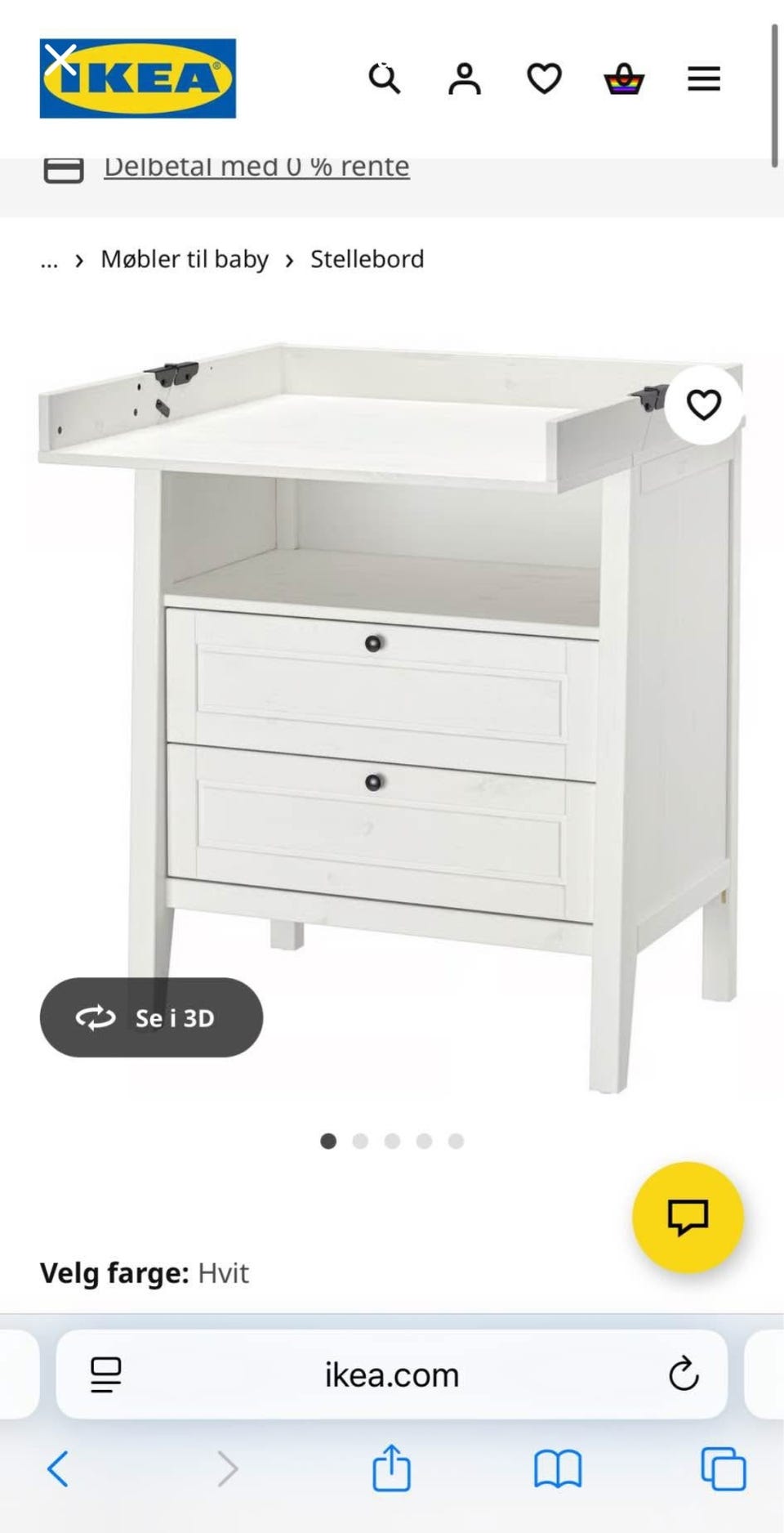The width and height of the screenshot is (784, 1533).
Task: Close the in-app browser view
Action: [60, 60]
